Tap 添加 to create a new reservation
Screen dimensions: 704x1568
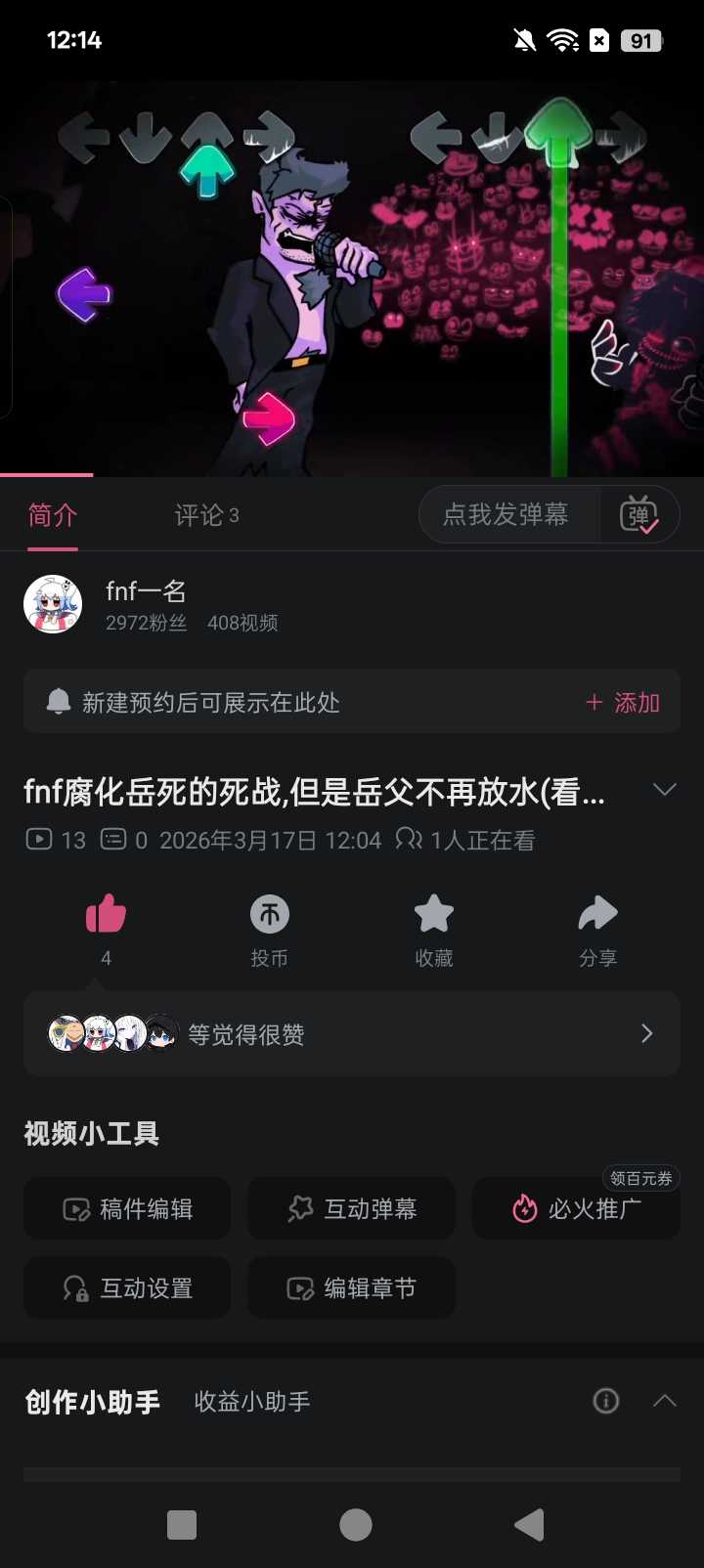623,703
